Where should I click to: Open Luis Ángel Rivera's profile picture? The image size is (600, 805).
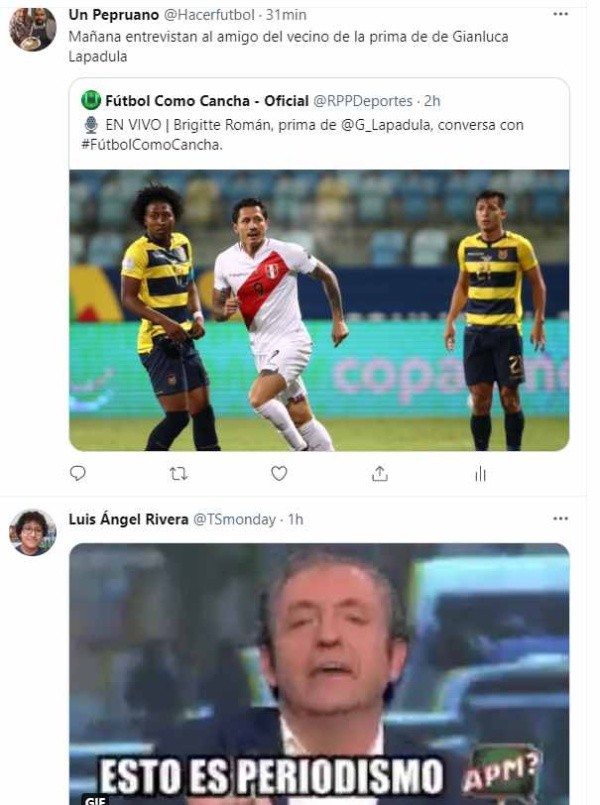pos(32,532)
